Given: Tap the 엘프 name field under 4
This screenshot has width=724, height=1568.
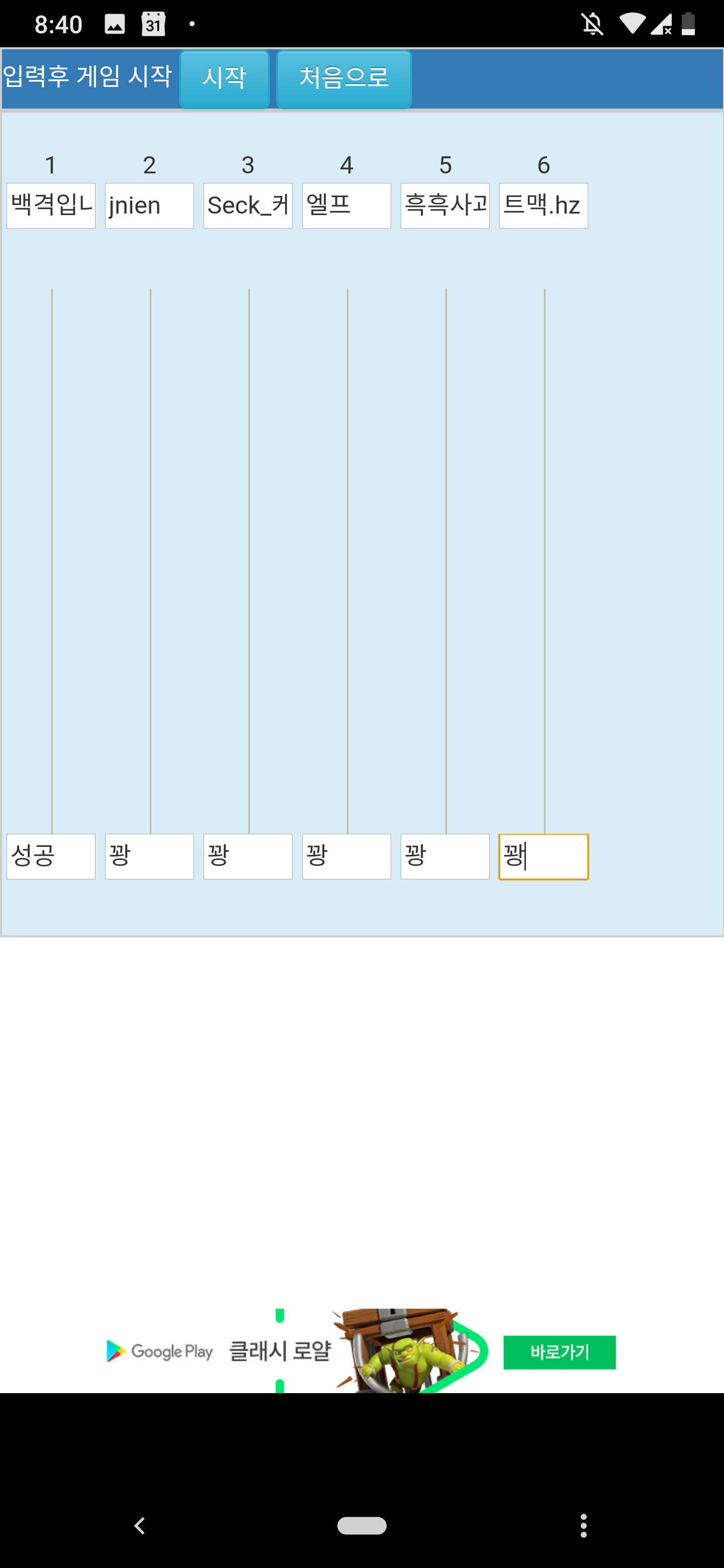Looking at the screenshot, I should click(346, 206).
